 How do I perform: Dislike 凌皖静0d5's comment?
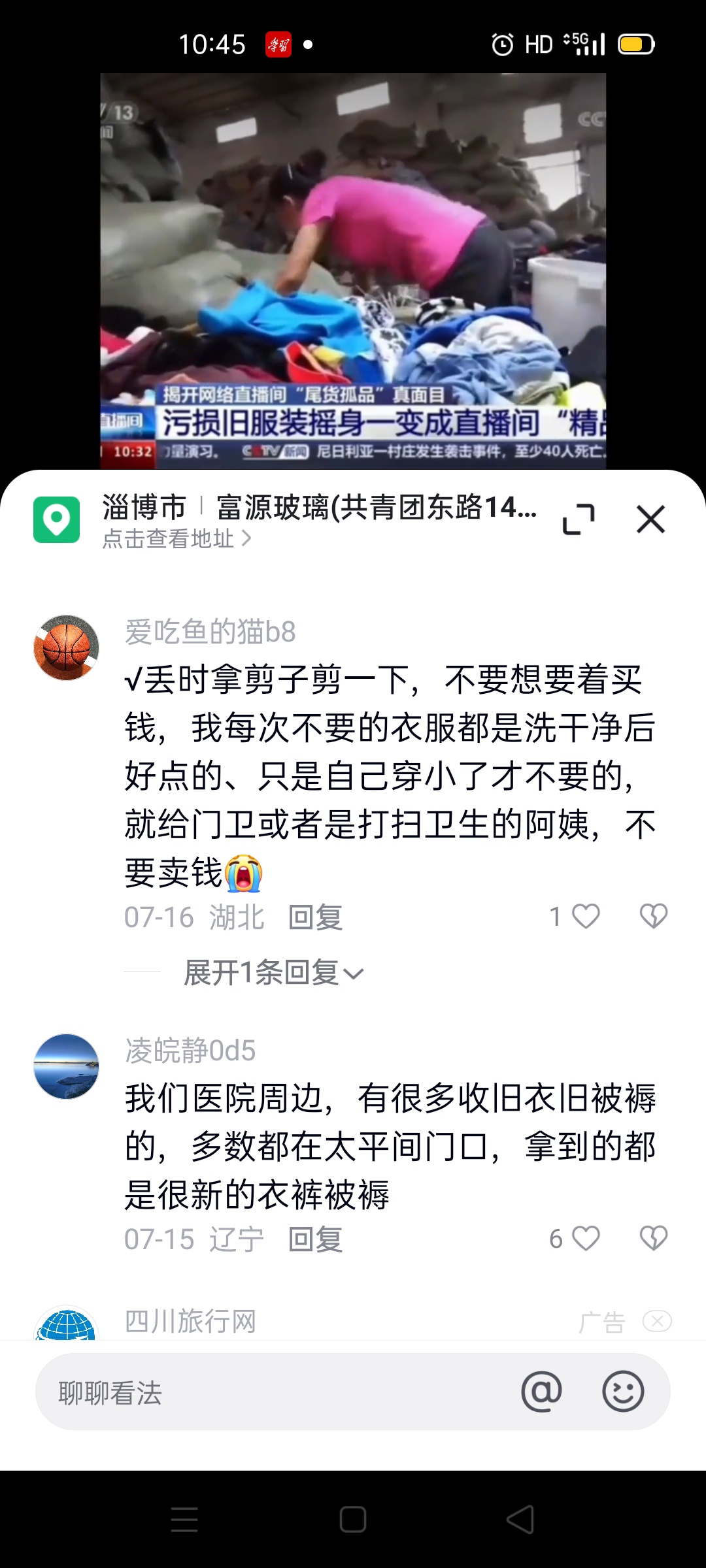653,1239
